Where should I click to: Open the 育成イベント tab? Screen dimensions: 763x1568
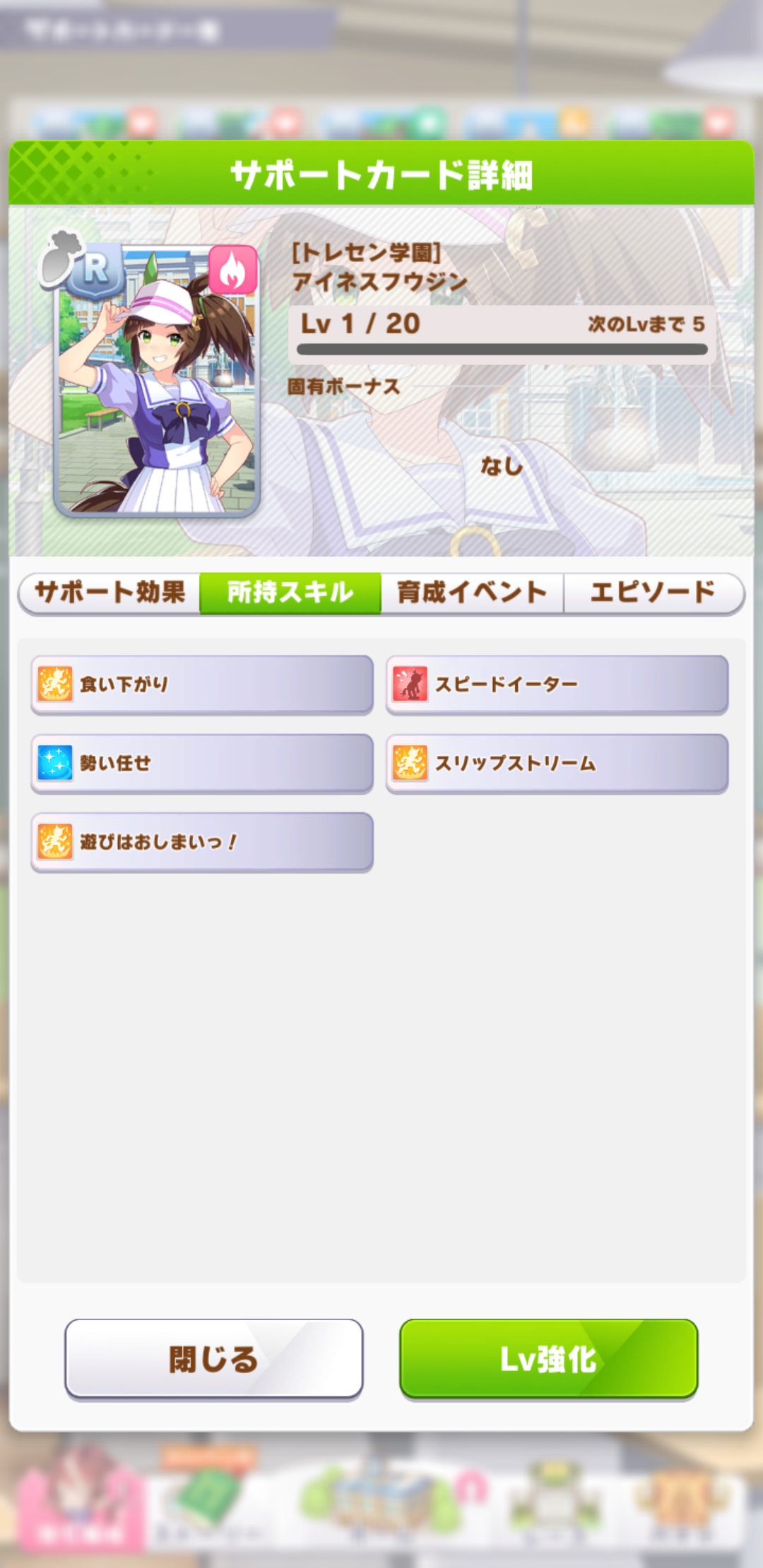(x=472, y=593)
